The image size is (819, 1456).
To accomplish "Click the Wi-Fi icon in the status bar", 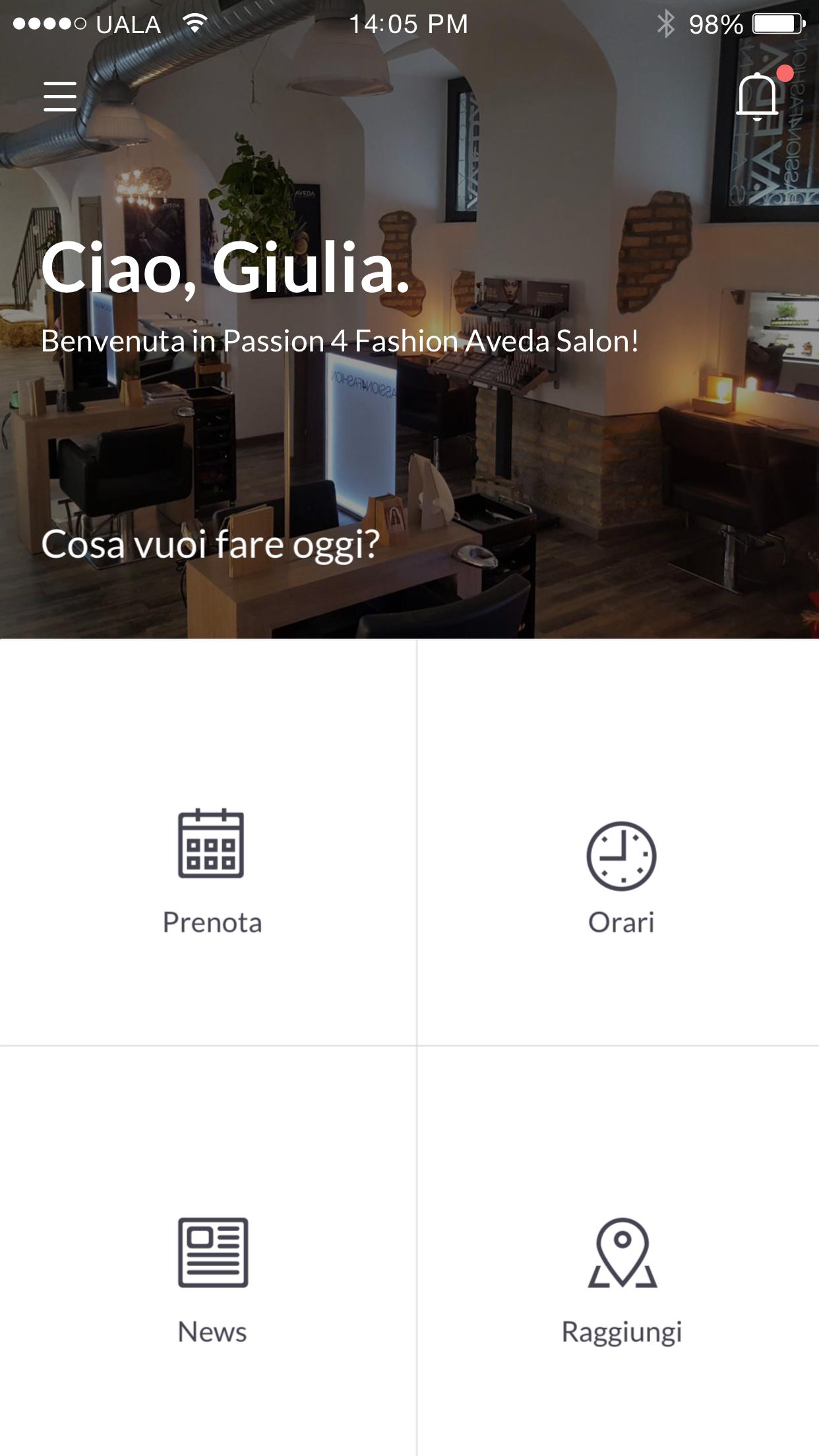I will pyautogui.click(x=194, y=22).
